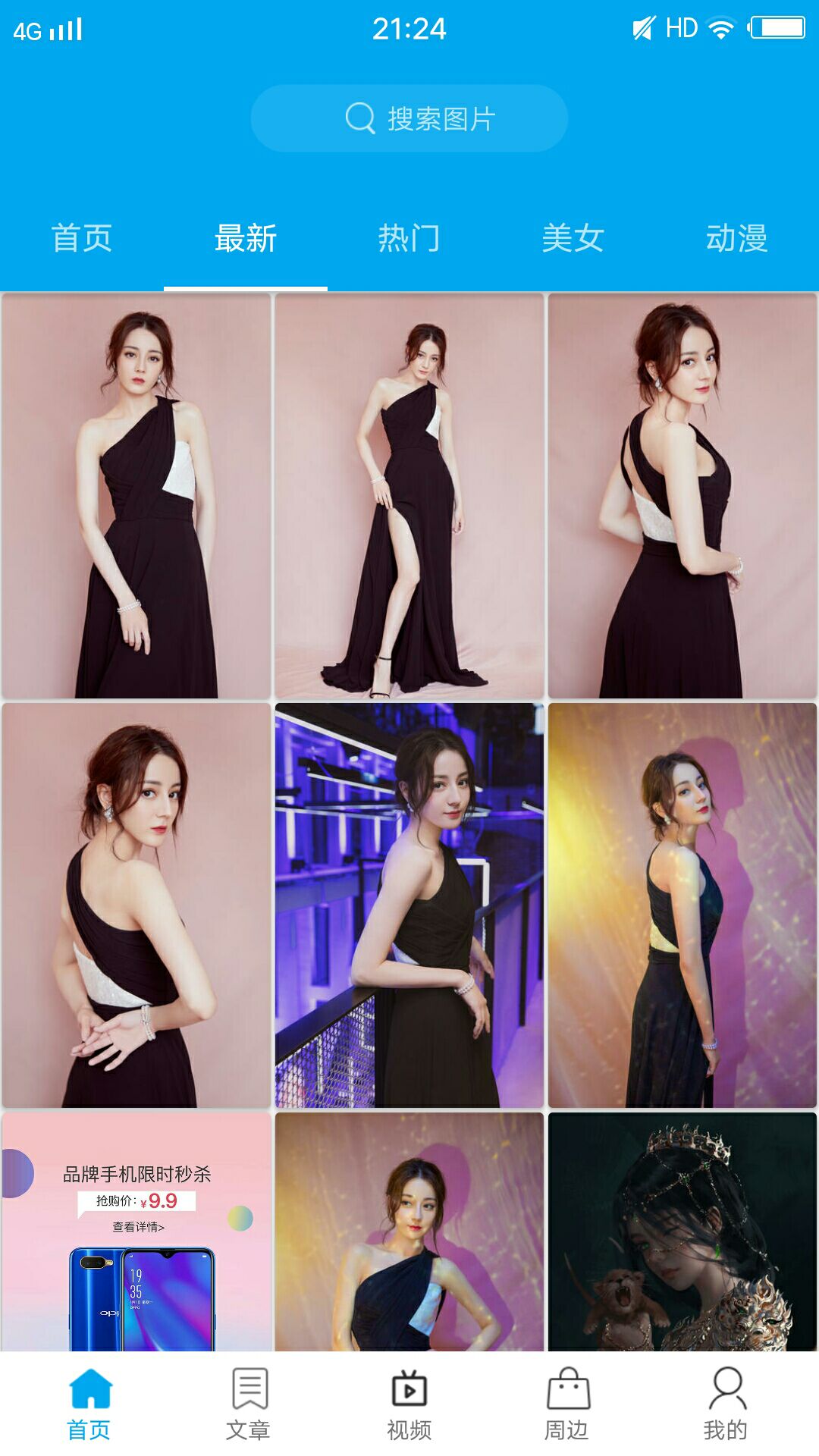Open the photo with purple neon background
This screenshot has width=819, height=1456.
(x=409, y=905)
